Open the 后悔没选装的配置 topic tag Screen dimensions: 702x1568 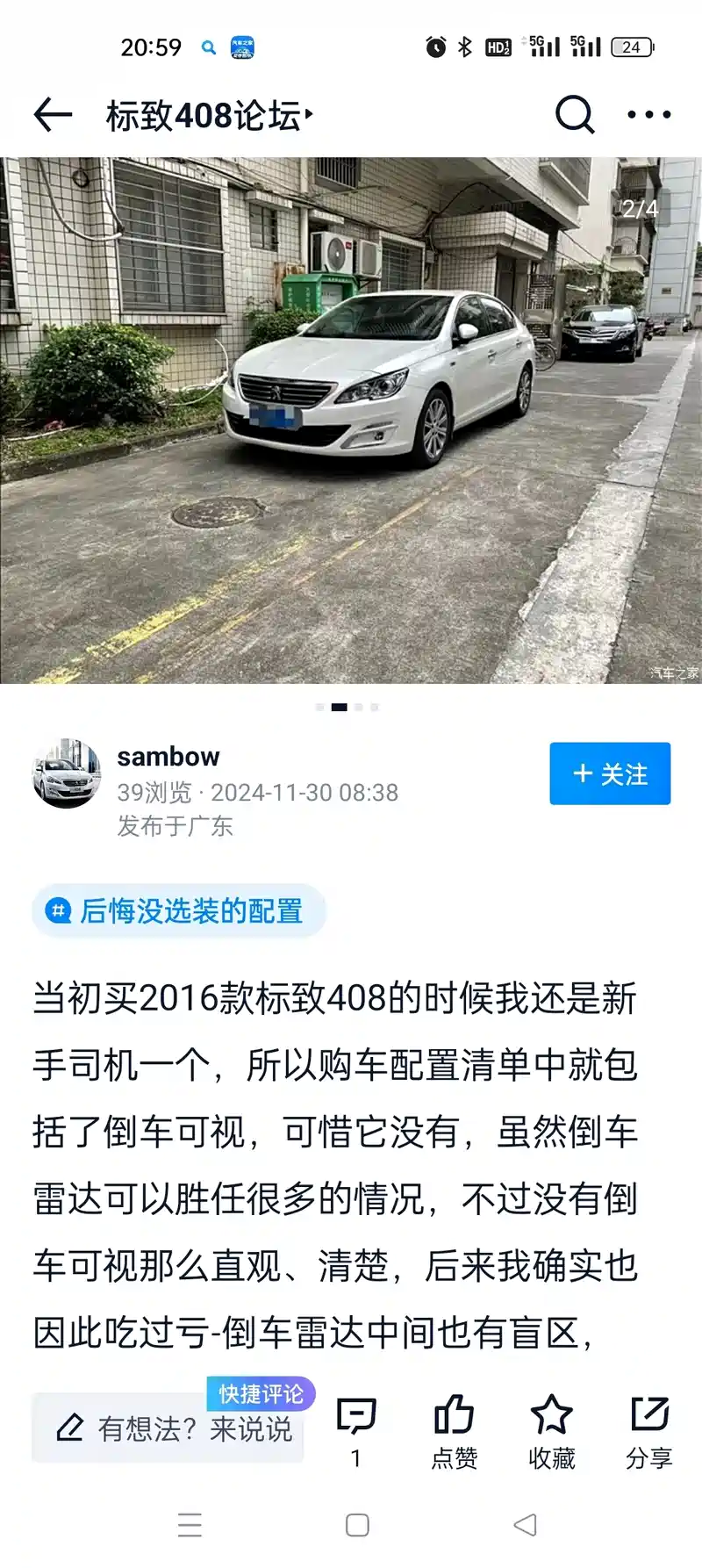[x=179, y=910]
